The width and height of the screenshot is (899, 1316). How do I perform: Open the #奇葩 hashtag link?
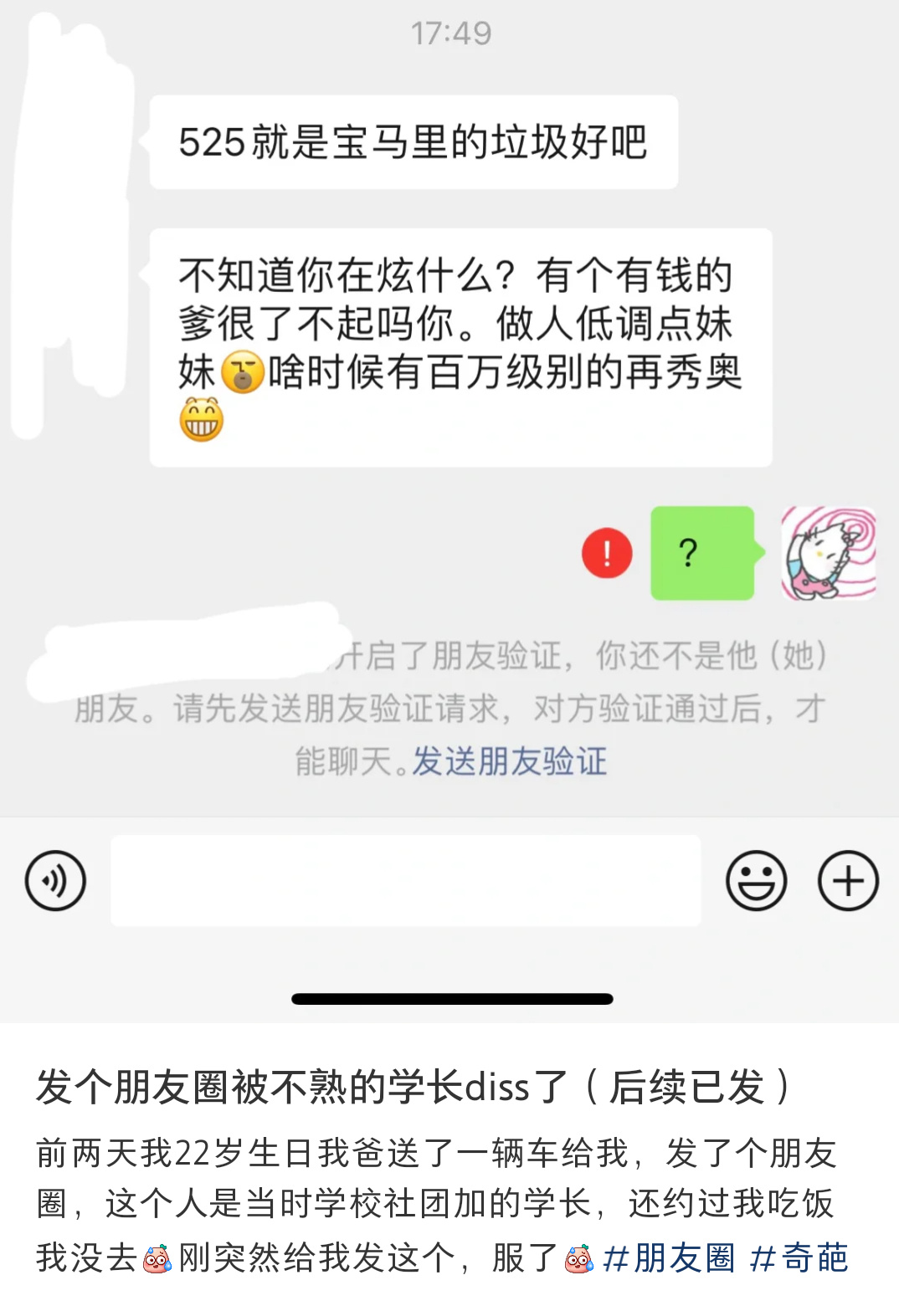[x=799, y=1257]
